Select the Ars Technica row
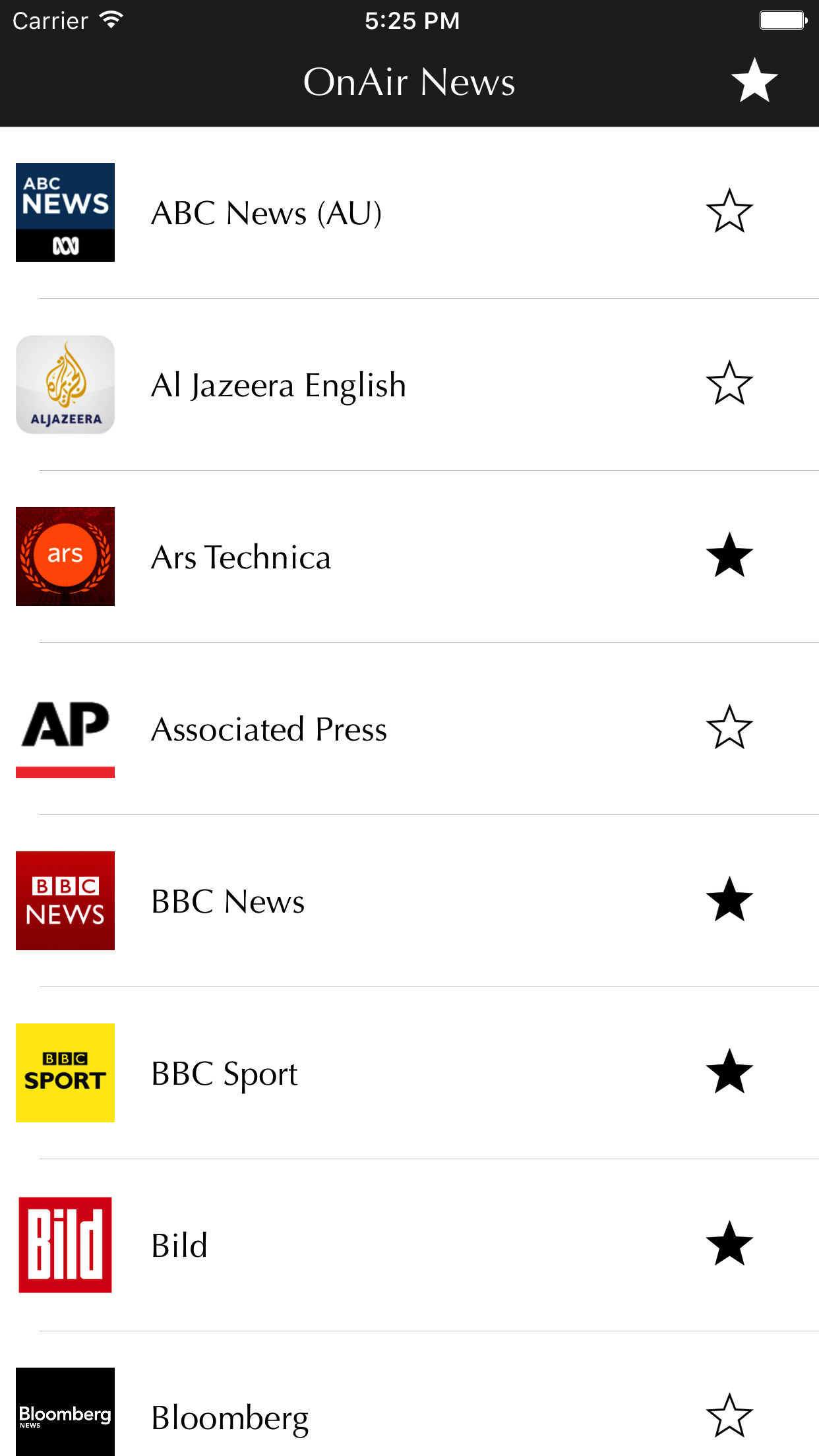 (241, 557)
